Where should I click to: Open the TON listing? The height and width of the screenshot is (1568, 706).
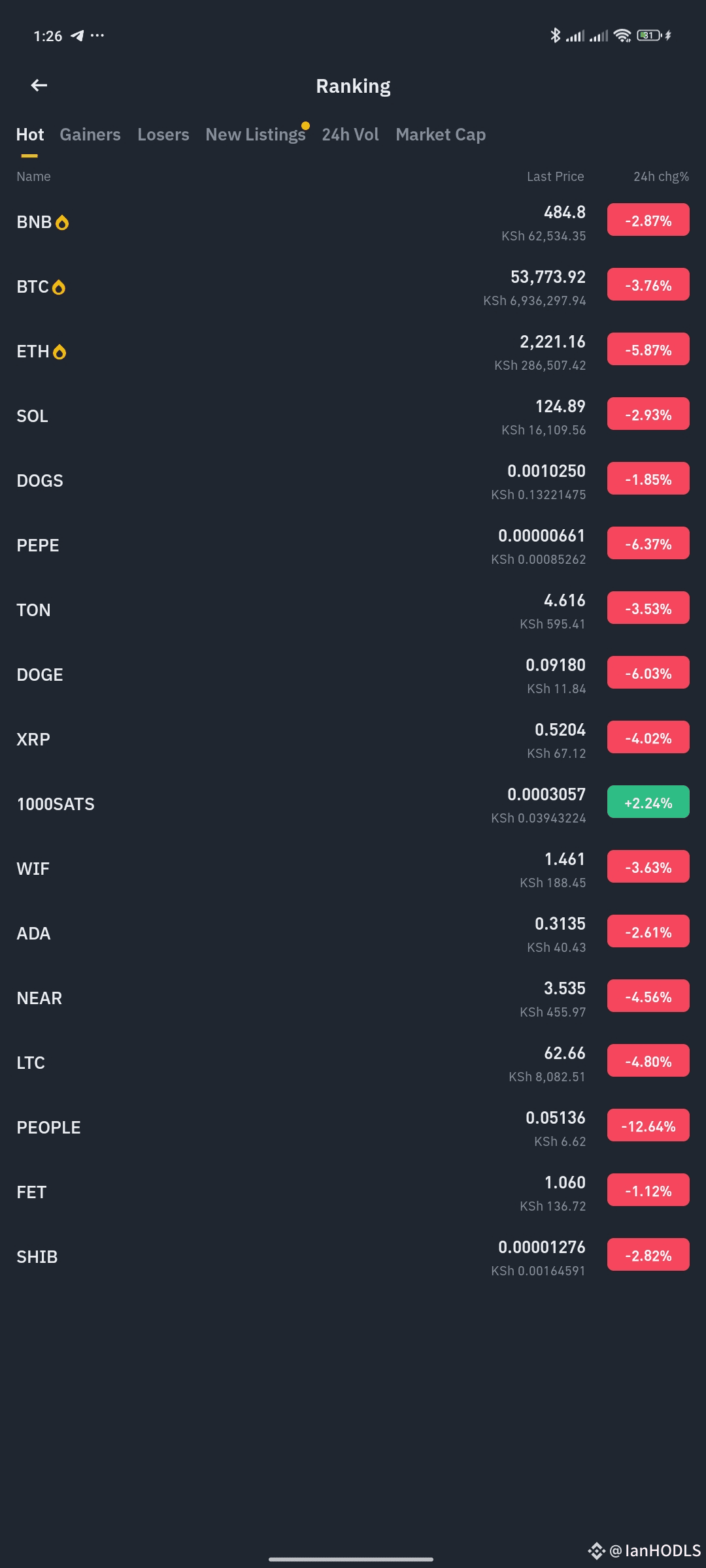pos(353,610)
